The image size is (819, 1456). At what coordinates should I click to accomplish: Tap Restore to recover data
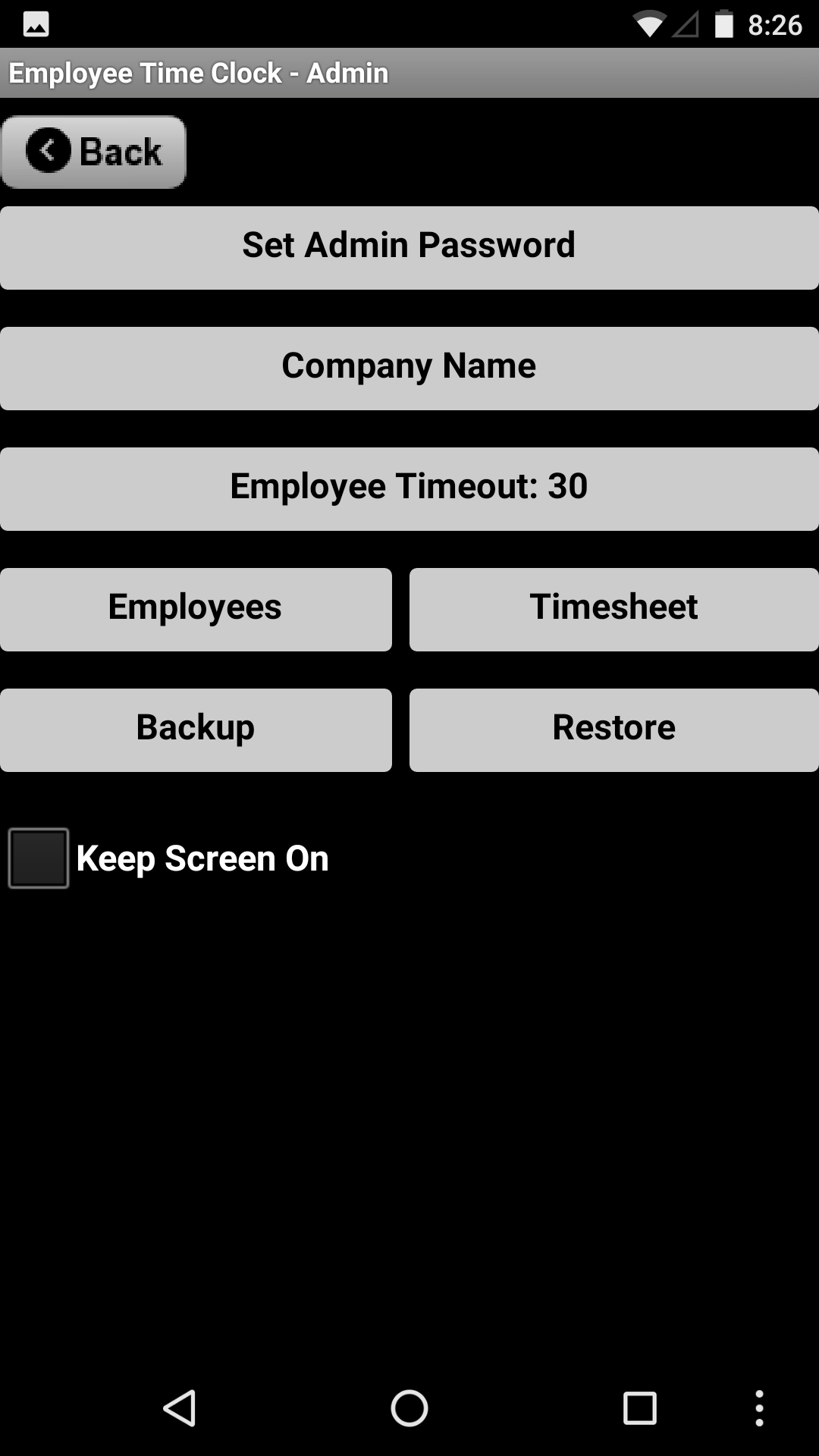(x=613, y=728)
